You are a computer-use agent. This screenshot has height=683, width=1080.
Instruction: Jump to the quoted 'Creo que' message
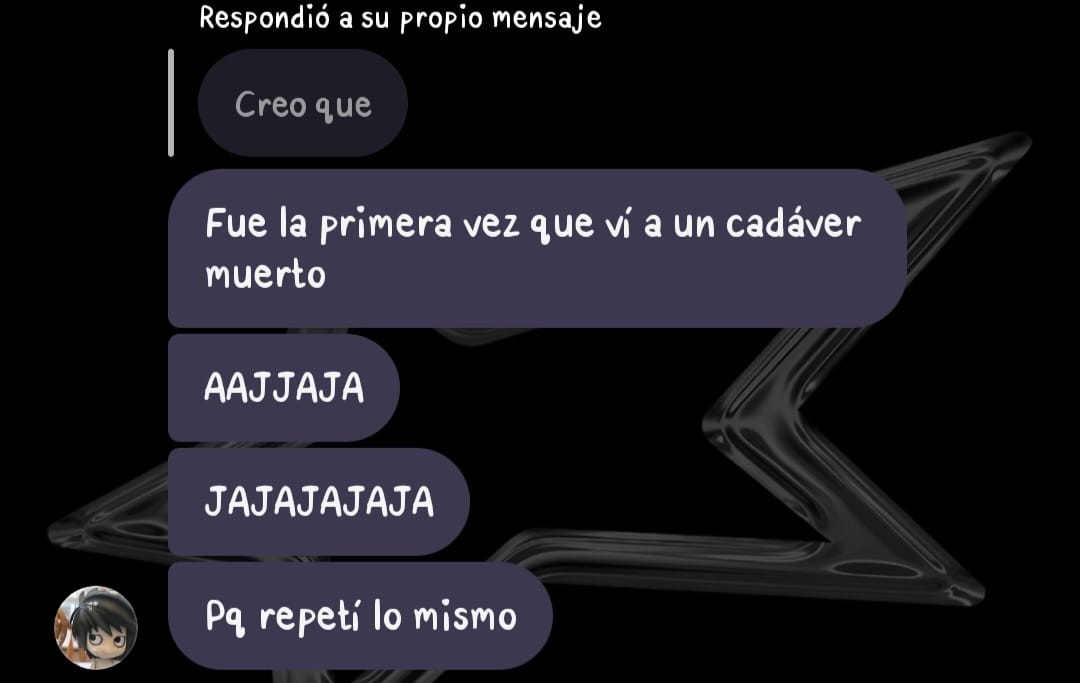[x=302, y=104]
